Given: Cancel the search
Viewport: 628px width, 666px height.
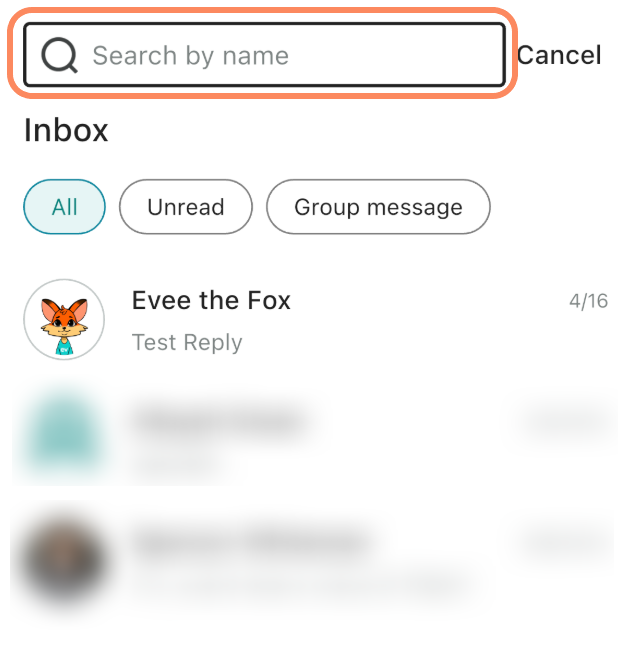Looking at the screenshot, I should point(559,55).
